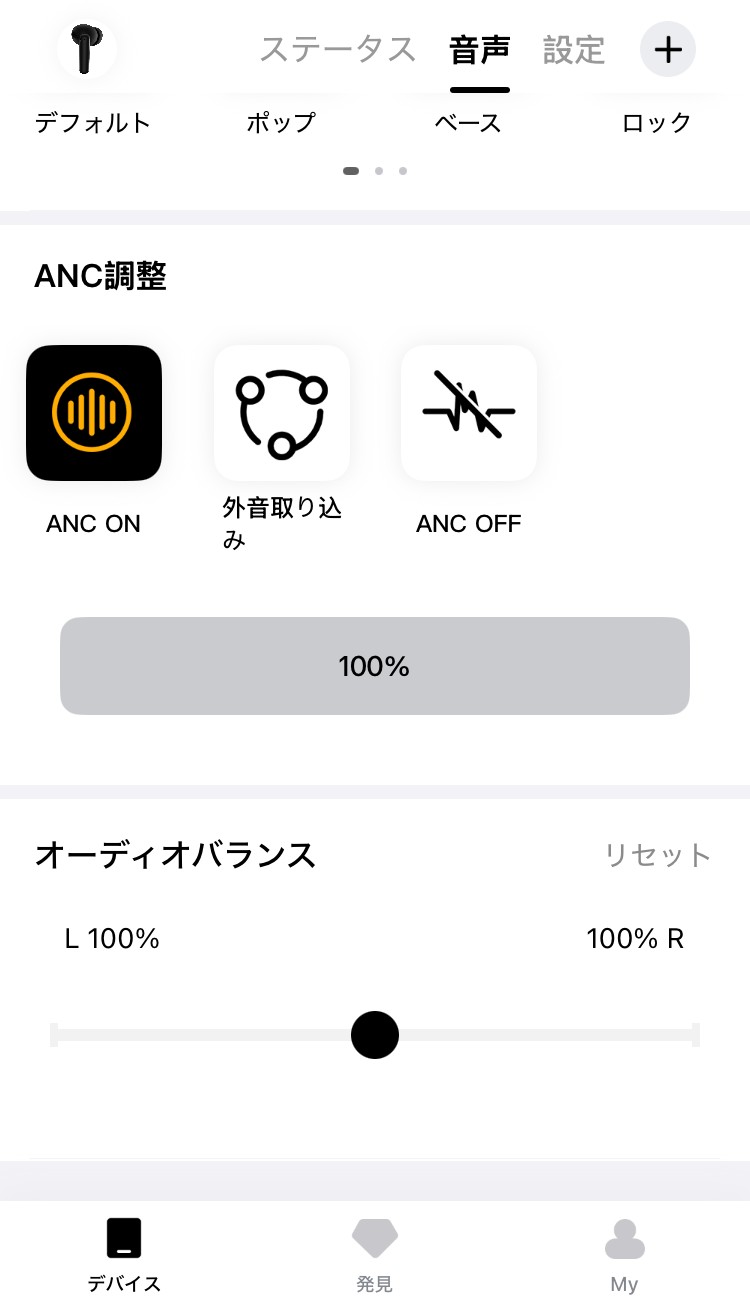Select the デフォルト equalizer preset
The image size is (750, 1299).
93,122
